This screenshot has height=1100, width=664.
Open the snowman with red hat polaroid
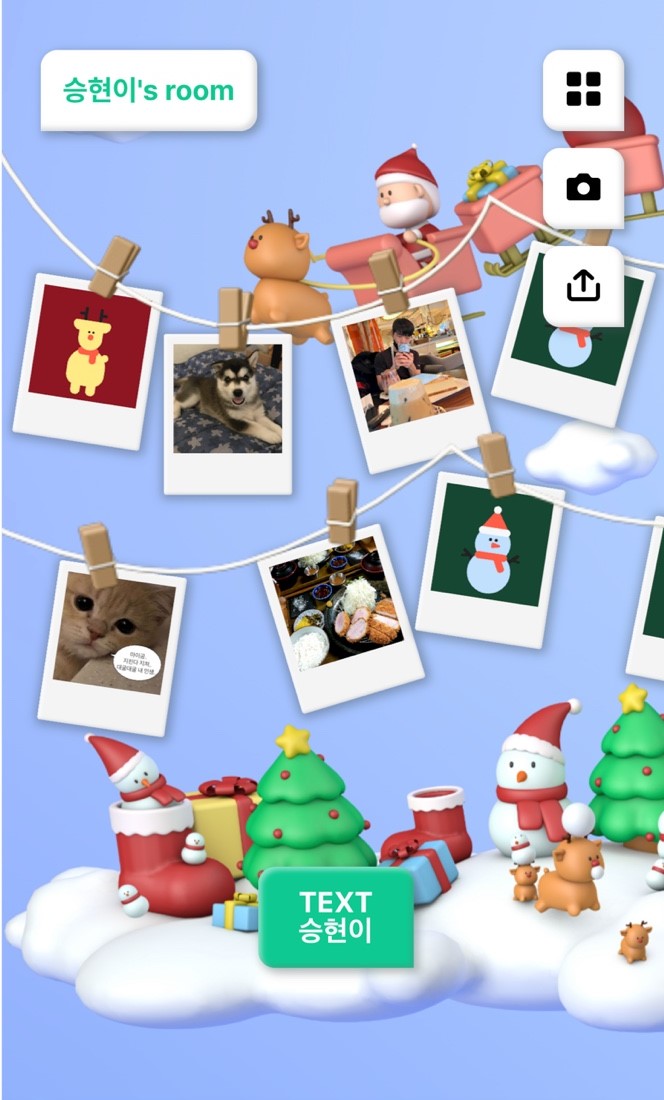point(490,560)
